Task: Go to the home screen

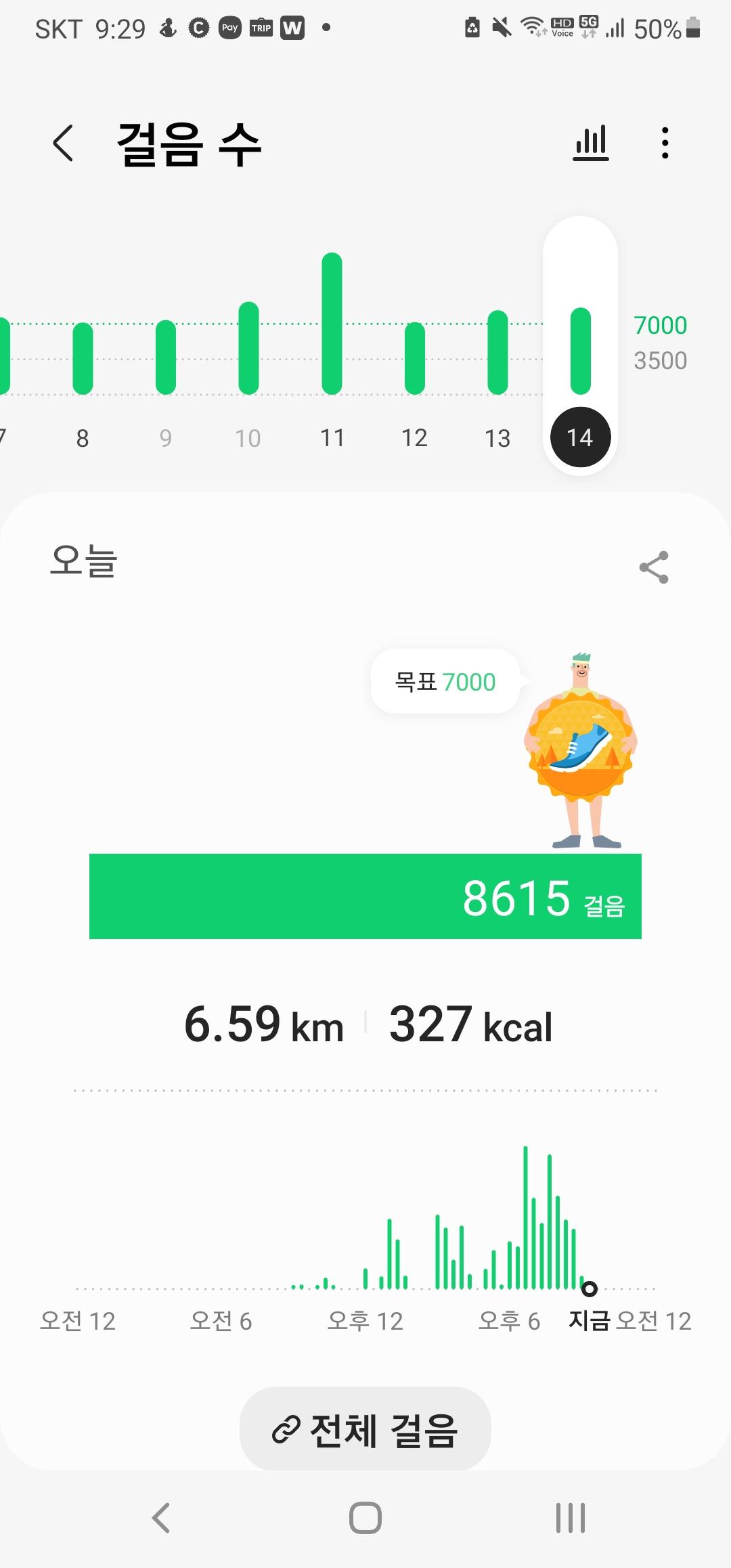Action: tap(365, 1518)
